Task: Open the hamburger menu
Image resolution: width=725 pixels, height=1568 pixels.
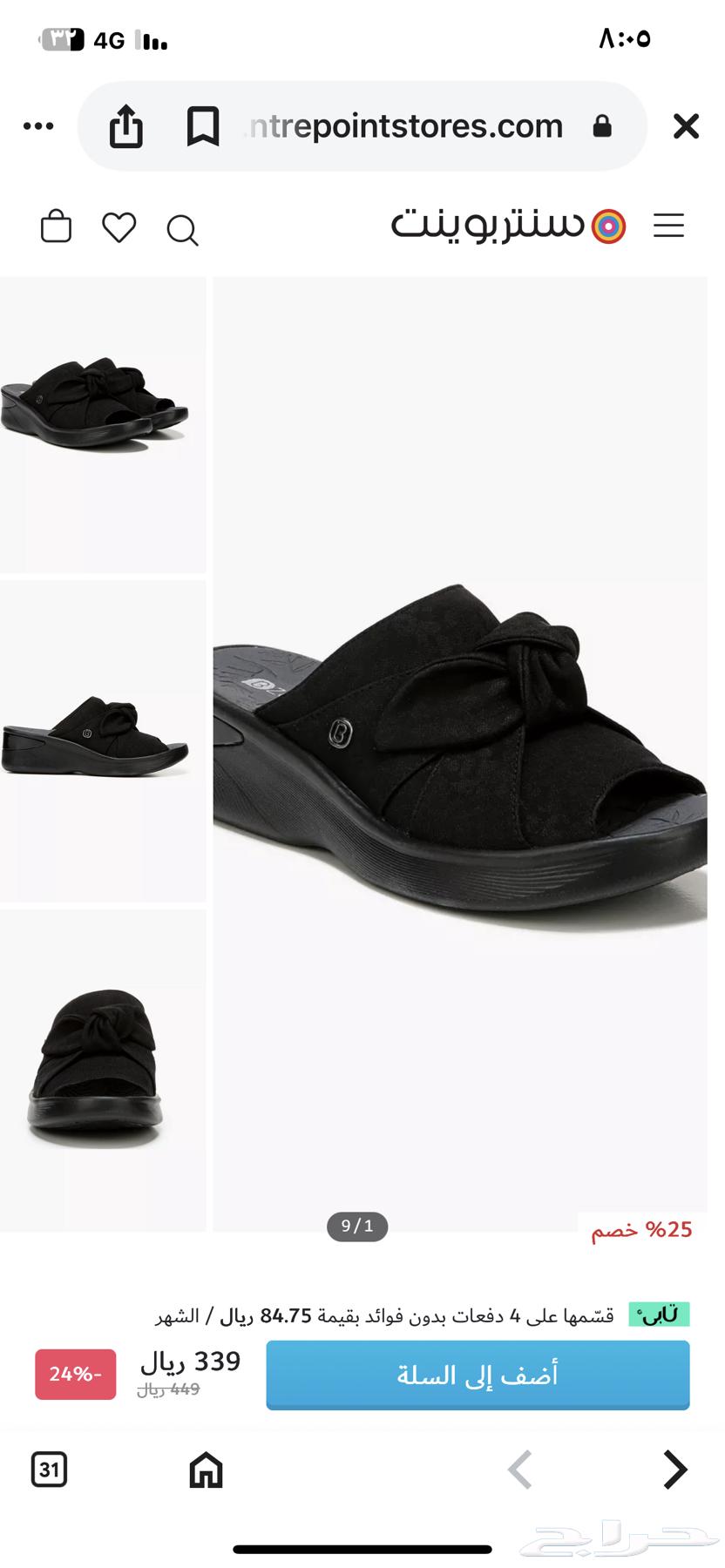Action: point(668,226)
